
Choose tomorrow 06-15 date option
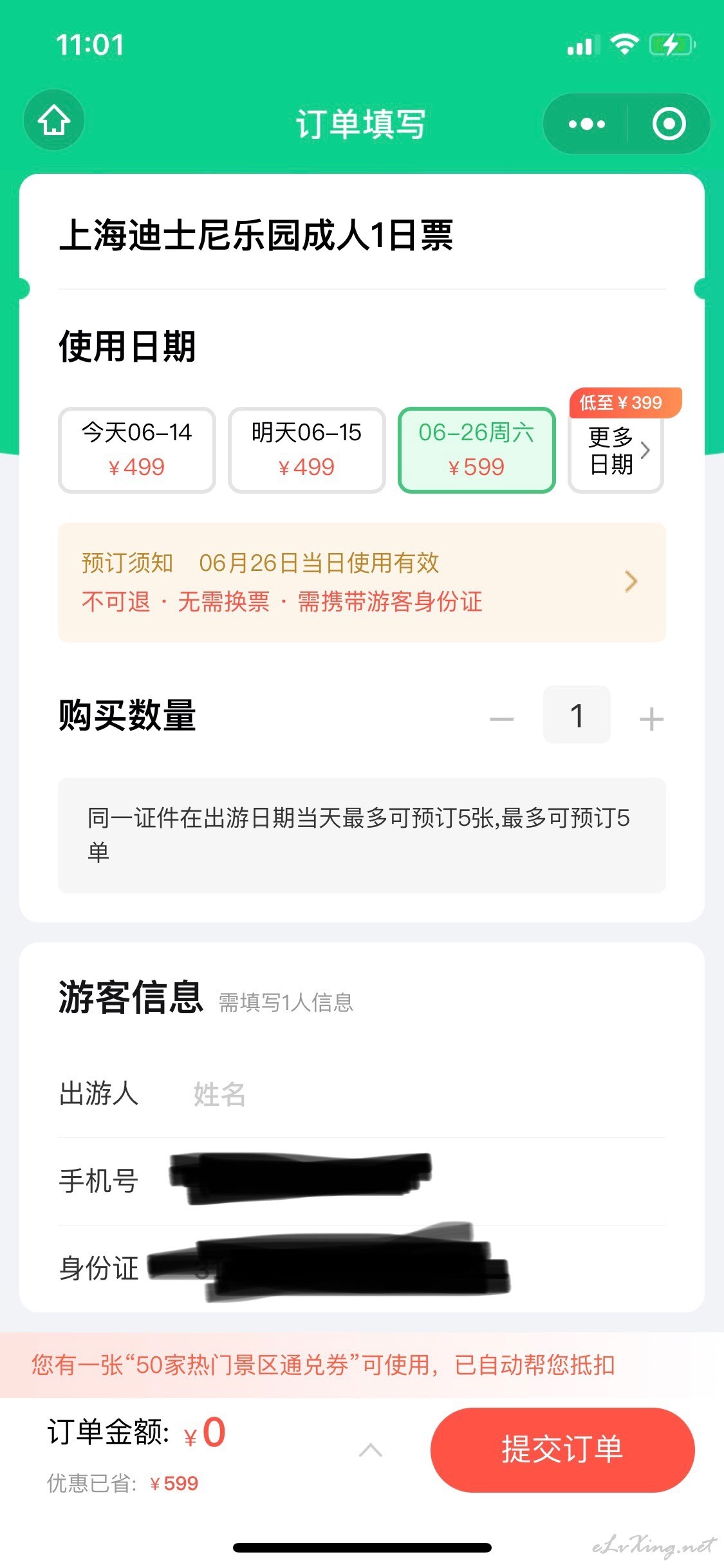pos(306,450)
